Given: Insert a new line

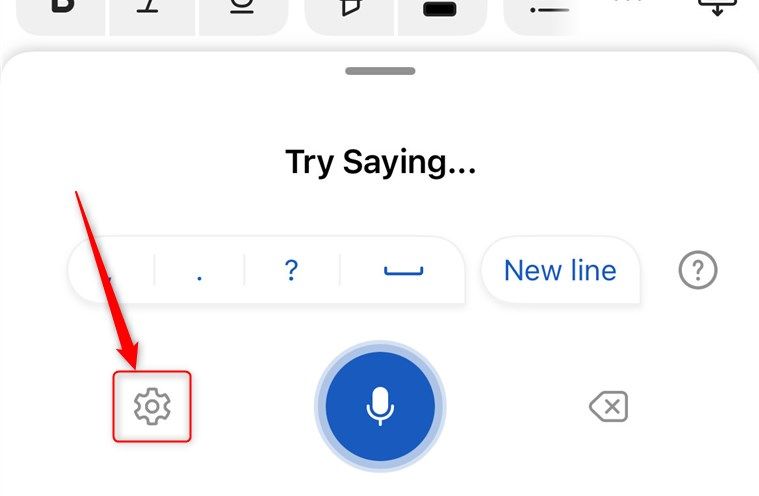Looking at the screenshot, I should coord(560,270).
